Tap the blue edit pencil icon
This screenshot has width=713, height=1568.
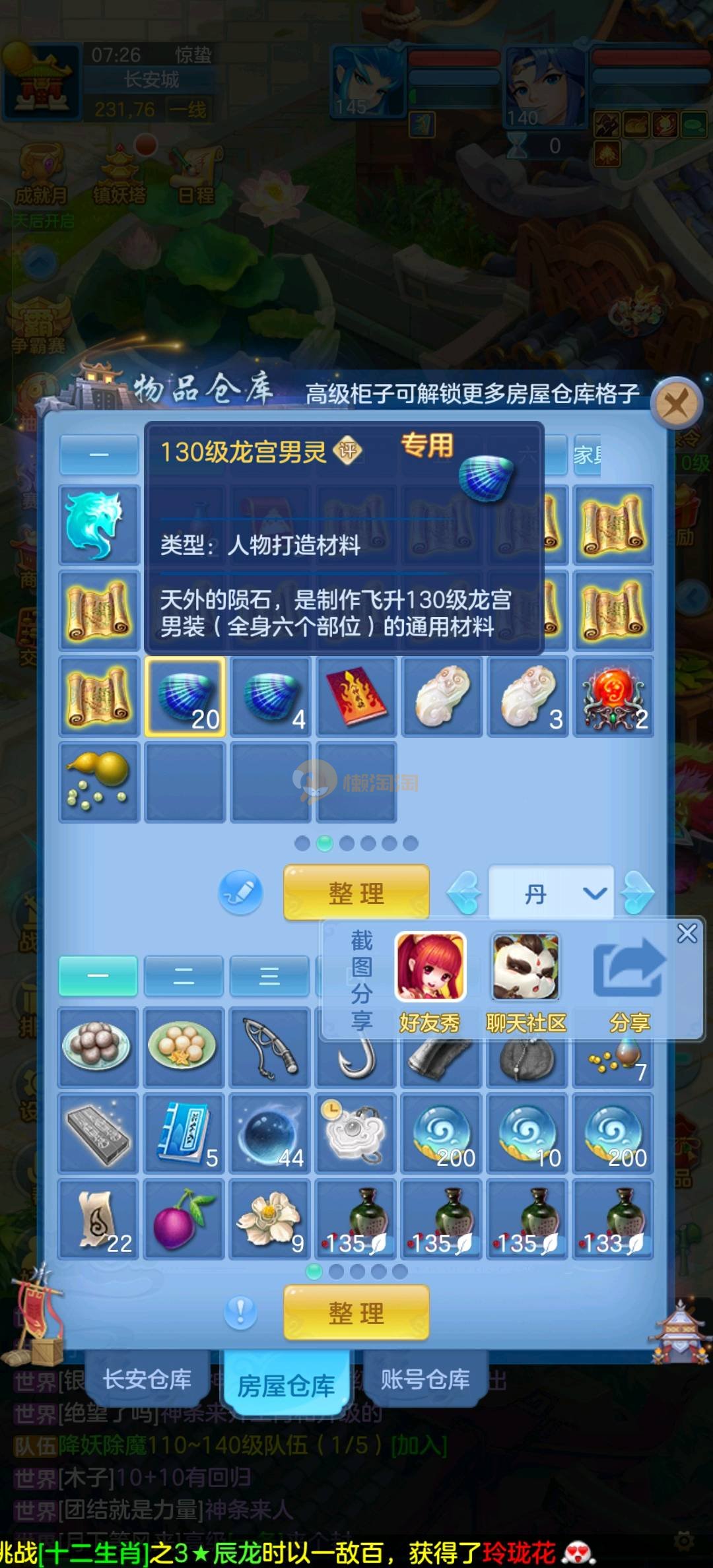pos(241,893)
